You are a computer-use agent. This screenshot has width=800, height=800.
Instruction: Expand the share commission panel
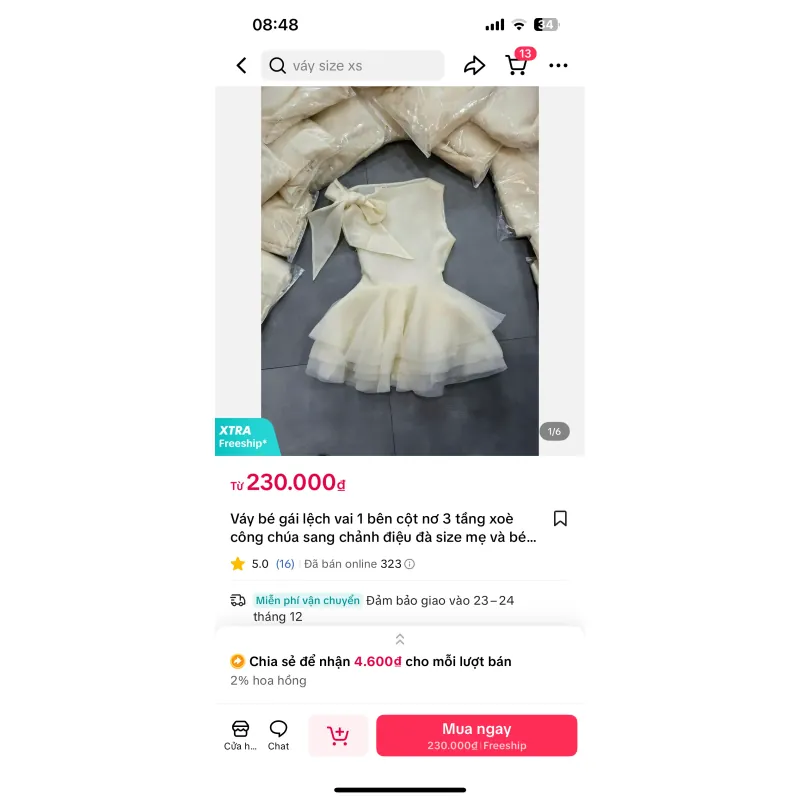(x=400, y=639)
